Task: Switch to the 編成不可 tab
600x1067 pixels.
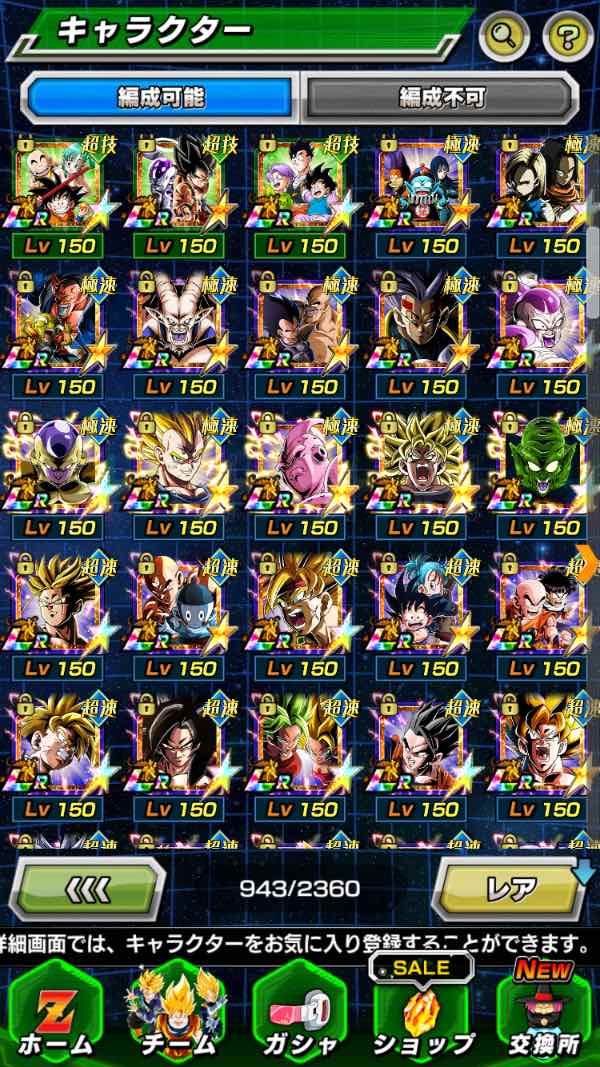Action: click(x=441, y=97)
